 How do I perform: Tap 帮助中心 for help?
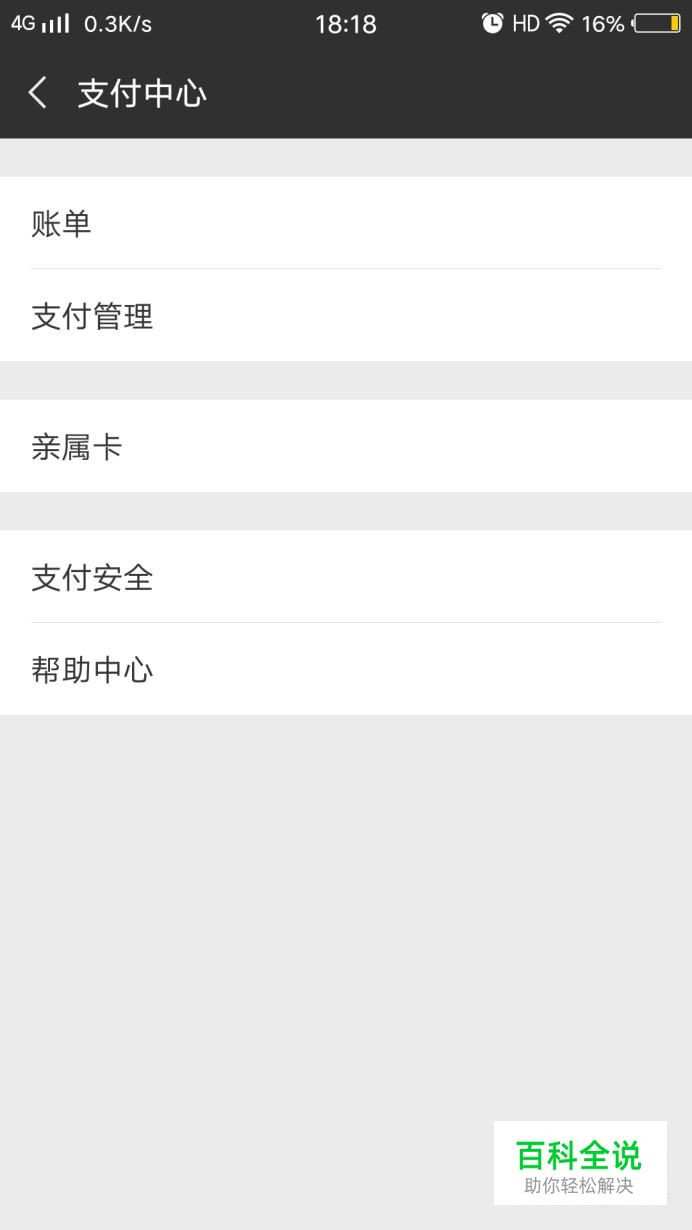(346, 669)
